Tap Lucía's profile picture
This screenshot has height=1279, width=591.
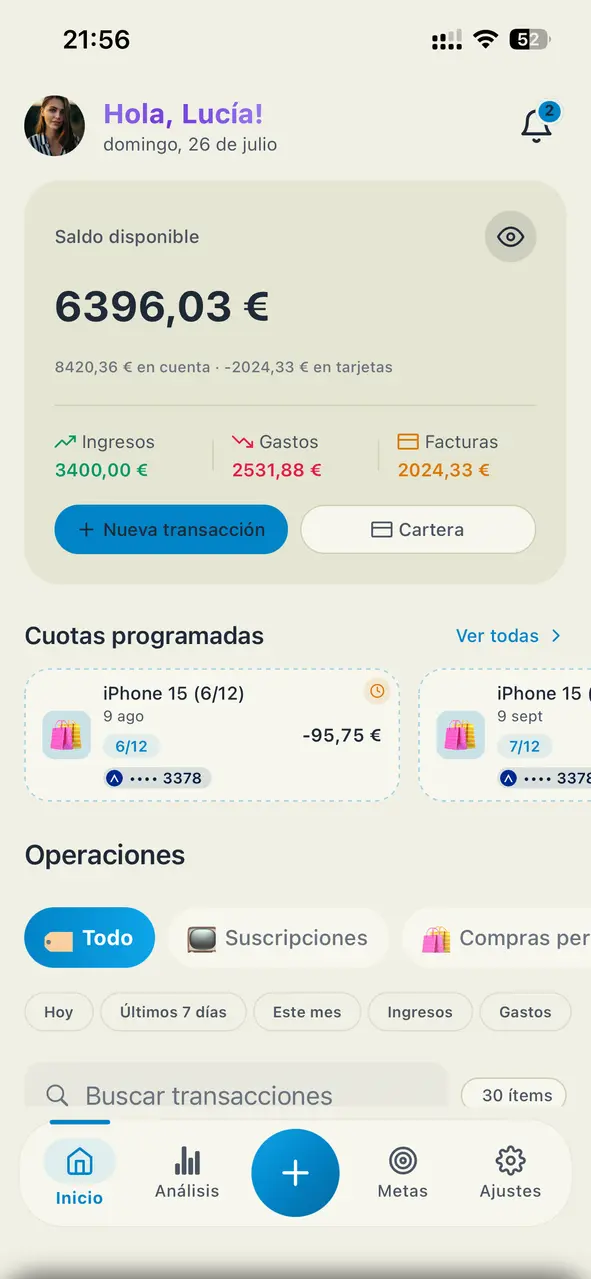pos(54,126)
